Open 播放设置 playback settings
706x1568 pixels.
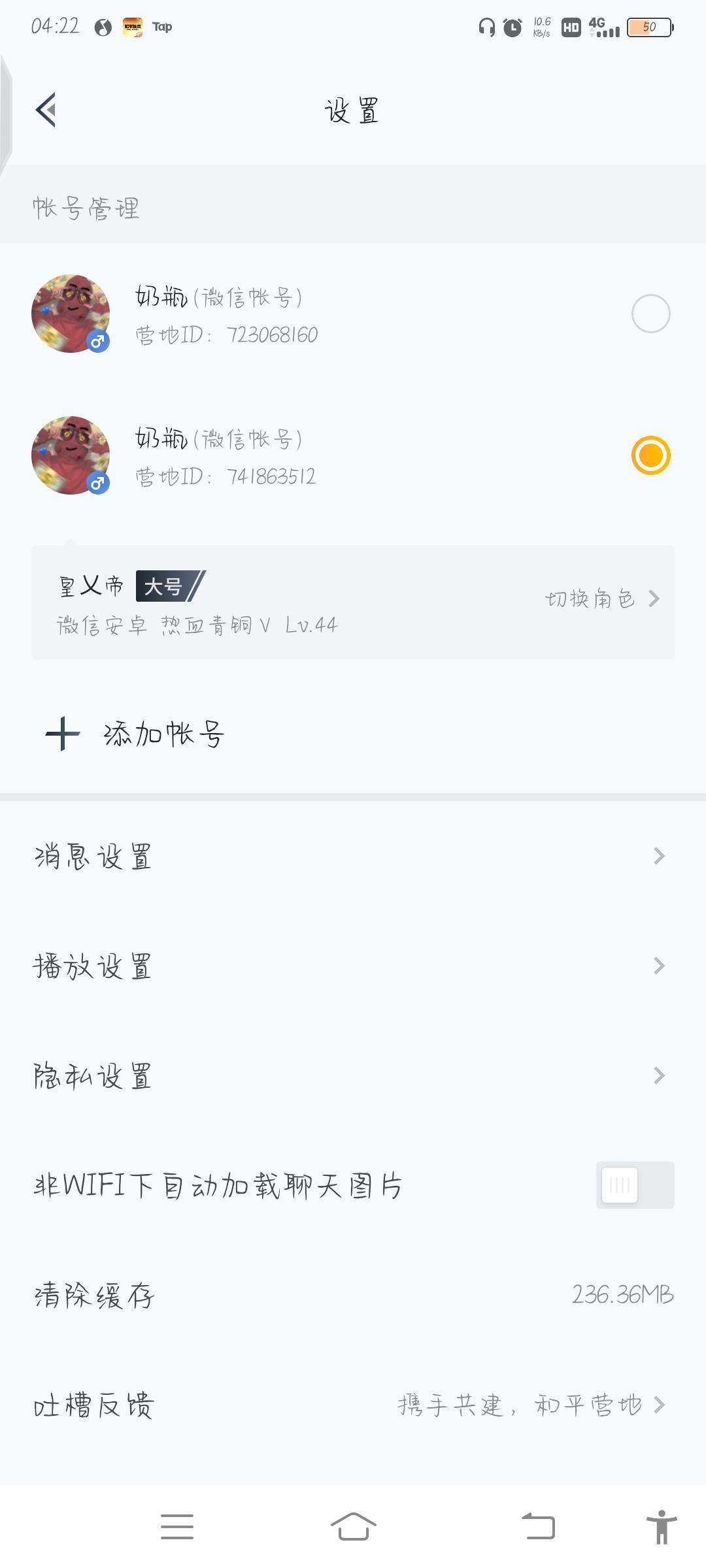coord(353,966)
